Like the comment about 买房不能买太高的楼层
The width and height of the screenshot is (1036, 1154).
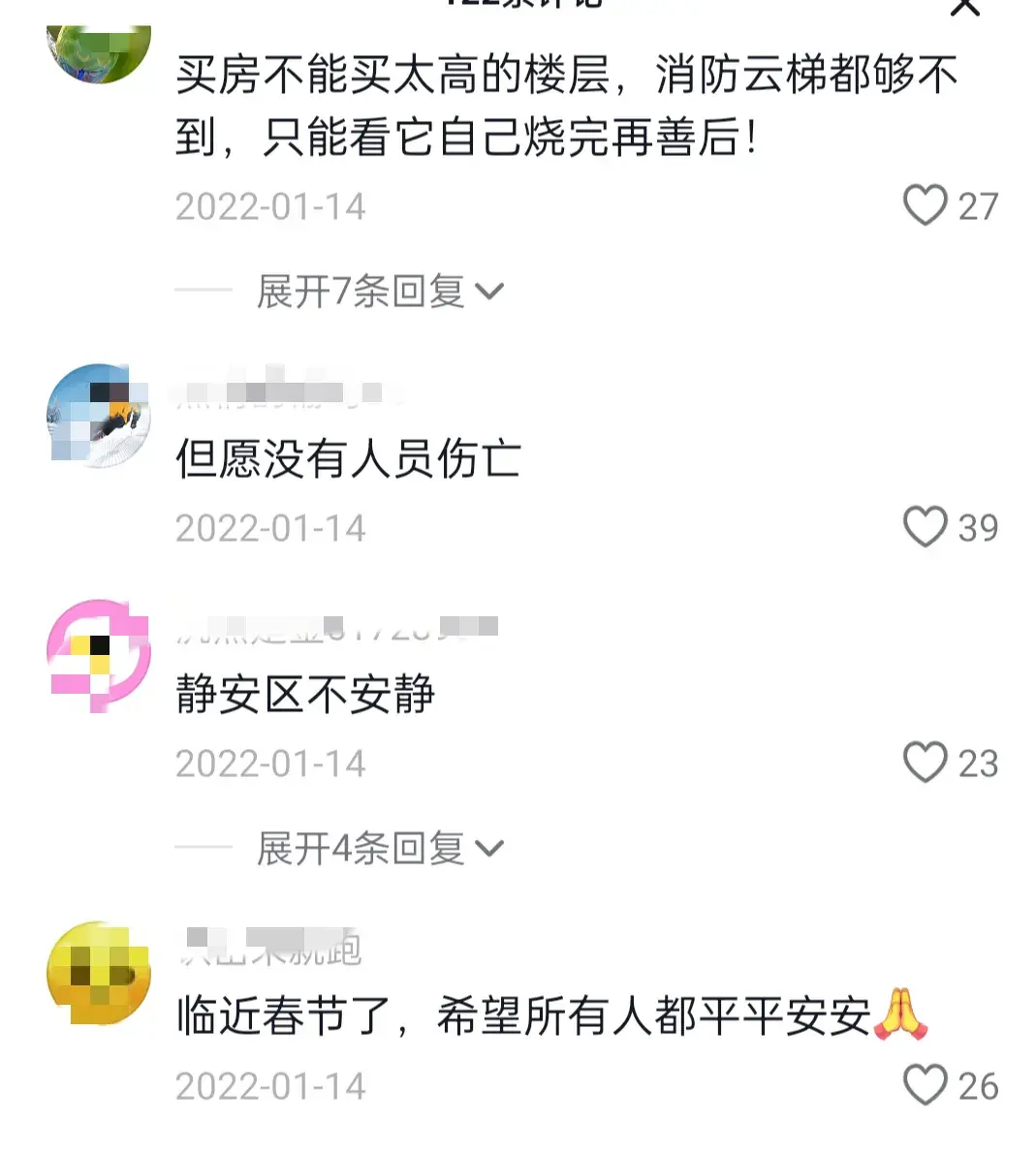(925, 205)
